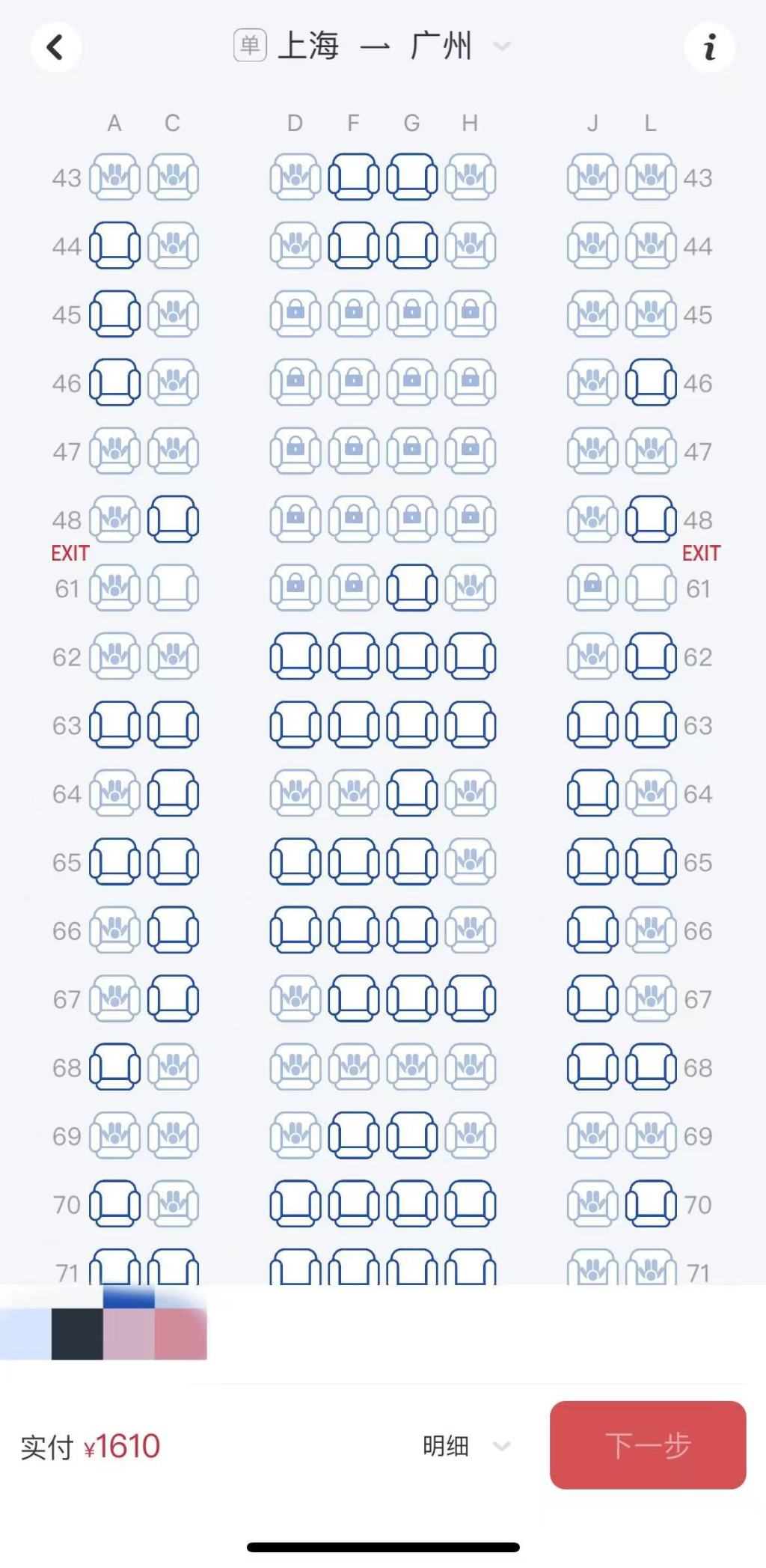
Task: Select seat 62D
Action: [x=295, y=657]
